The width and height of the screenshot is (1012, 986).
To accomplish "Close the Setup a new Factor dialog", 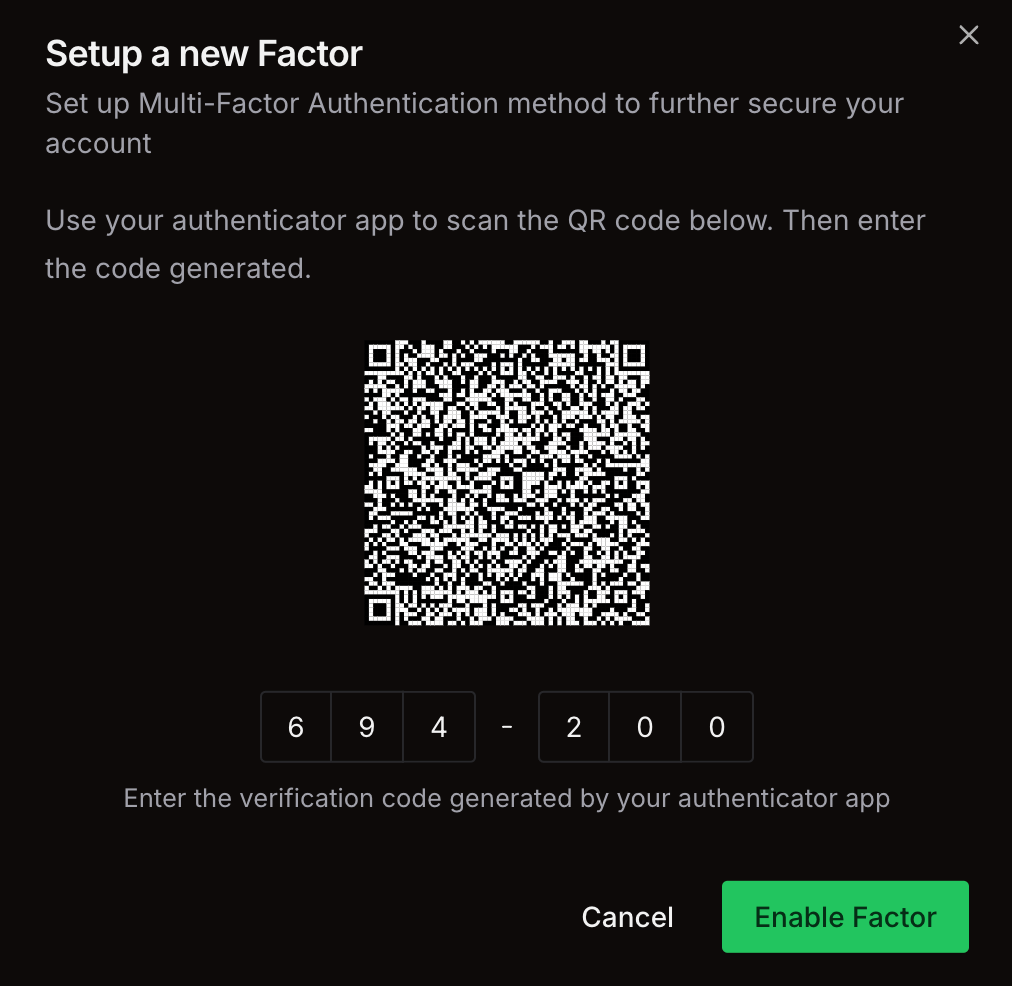I will click(x=968, y=36).
